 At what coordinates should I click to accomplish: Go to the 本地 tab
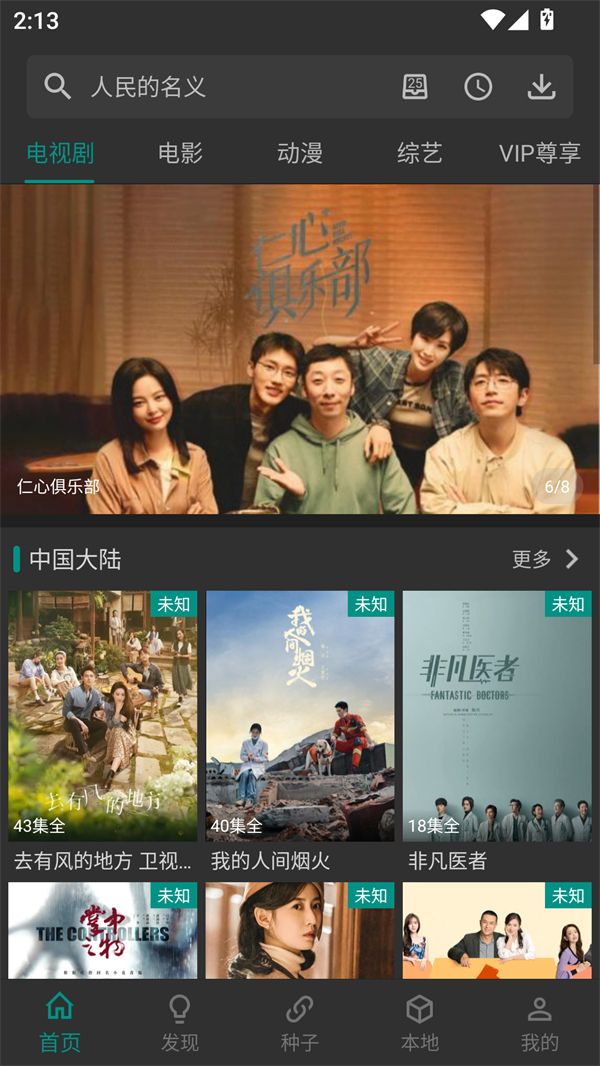pos(420,1023)
